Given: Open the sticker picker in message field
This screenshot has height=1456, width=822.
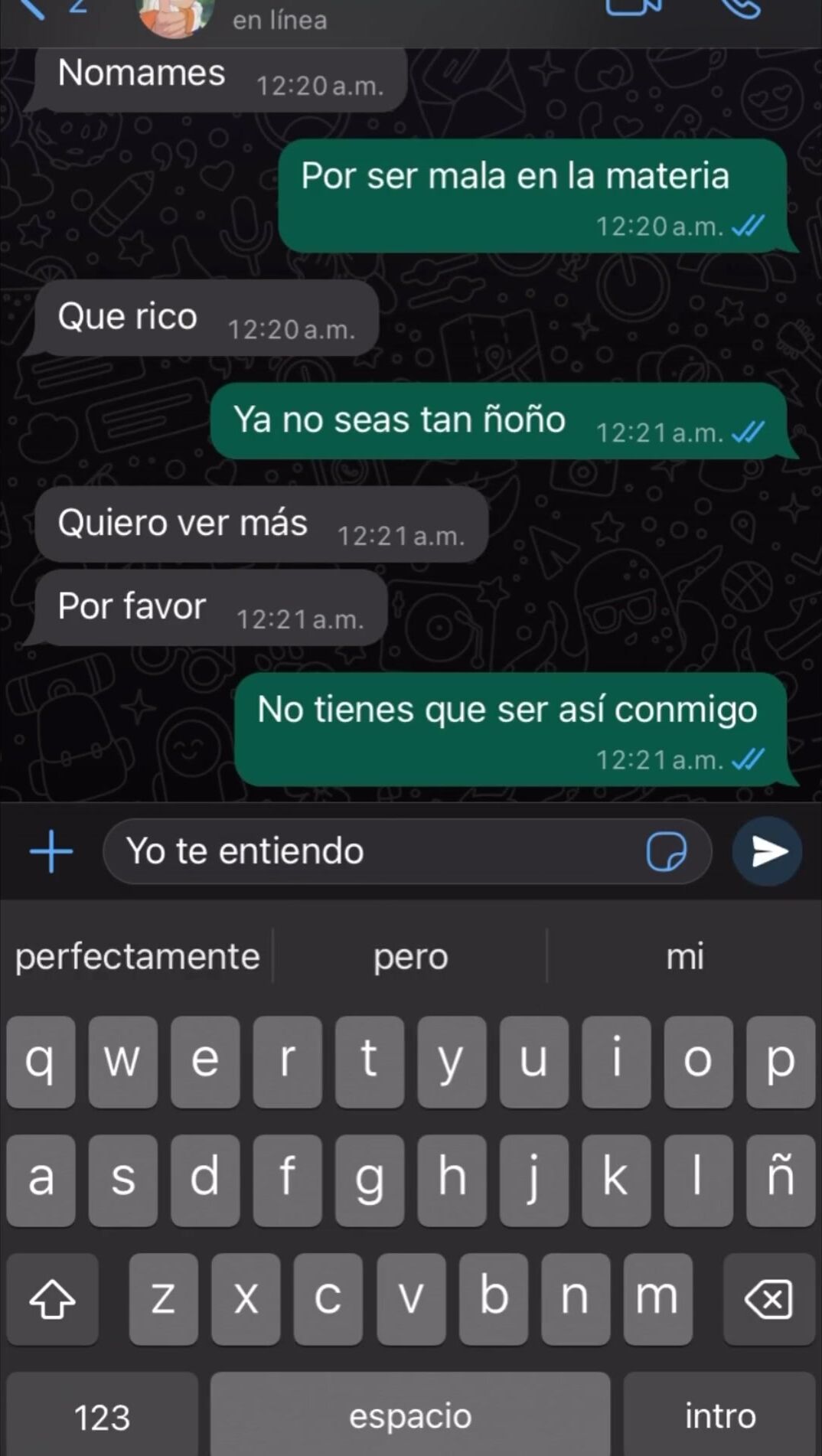Looking at the screenshot, I should (666, 851).
